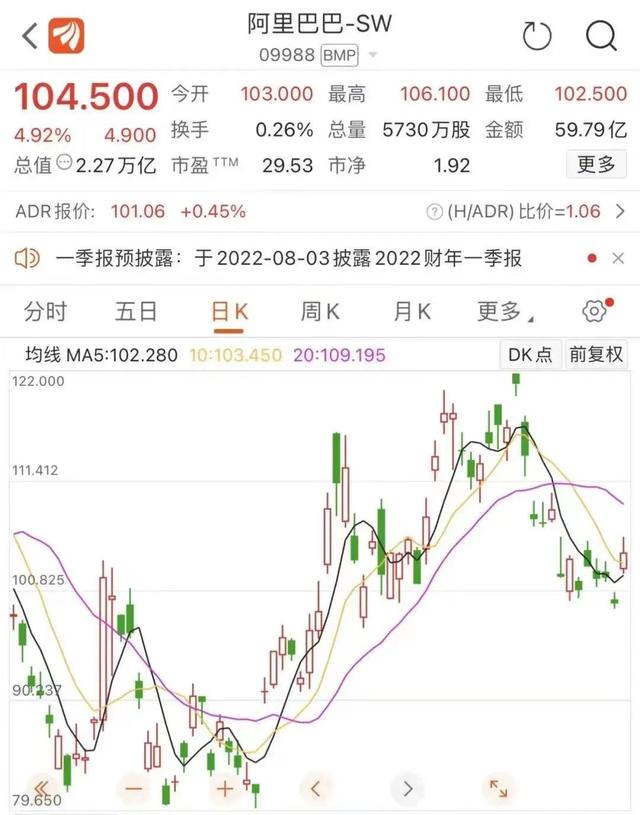Refresh the stock quote
The image size is (640, 815).
click(537, 37)
